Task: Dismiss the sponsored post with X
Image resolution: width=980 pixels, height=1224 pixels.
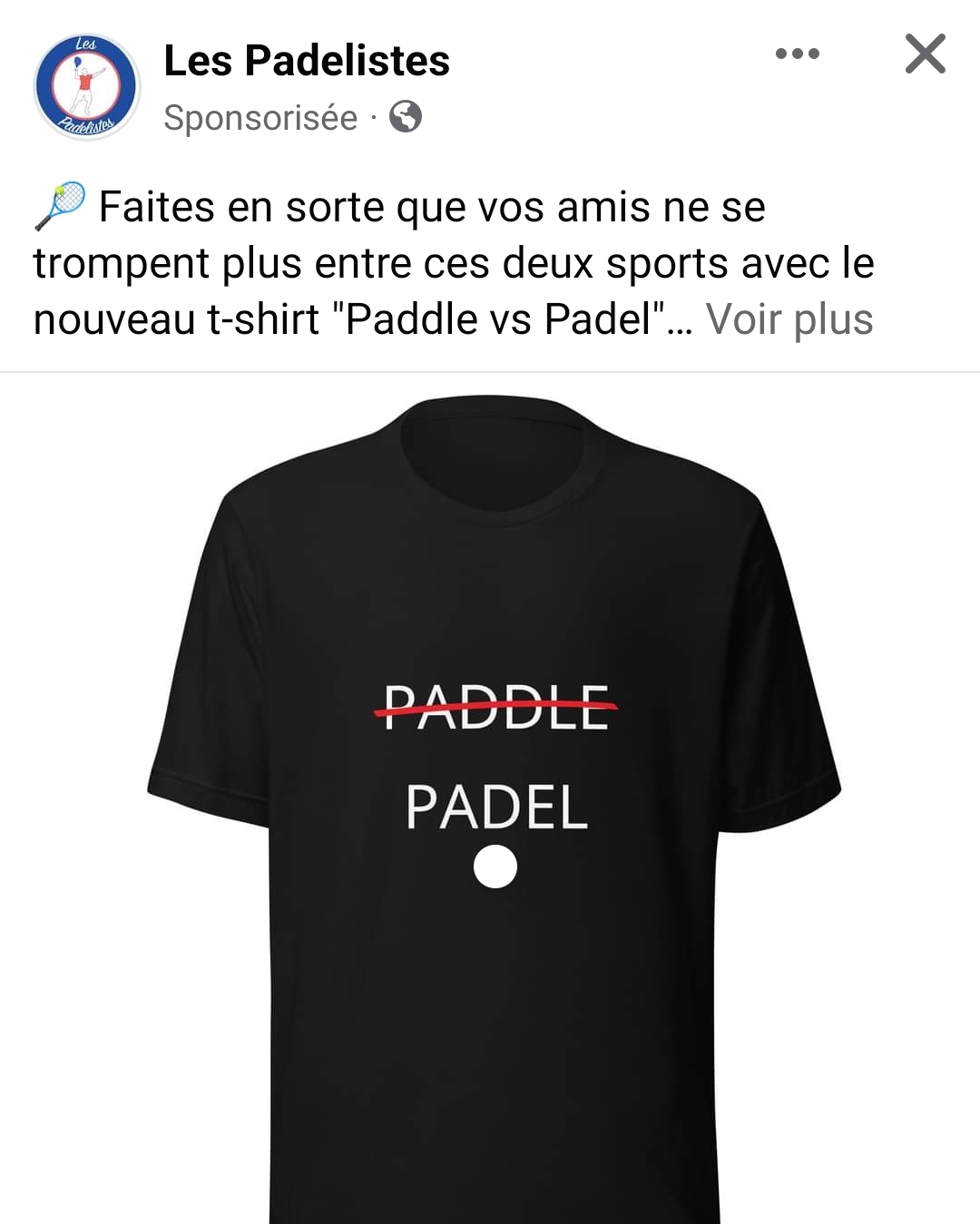Action: pyautogui.click(x=925, y=54)
